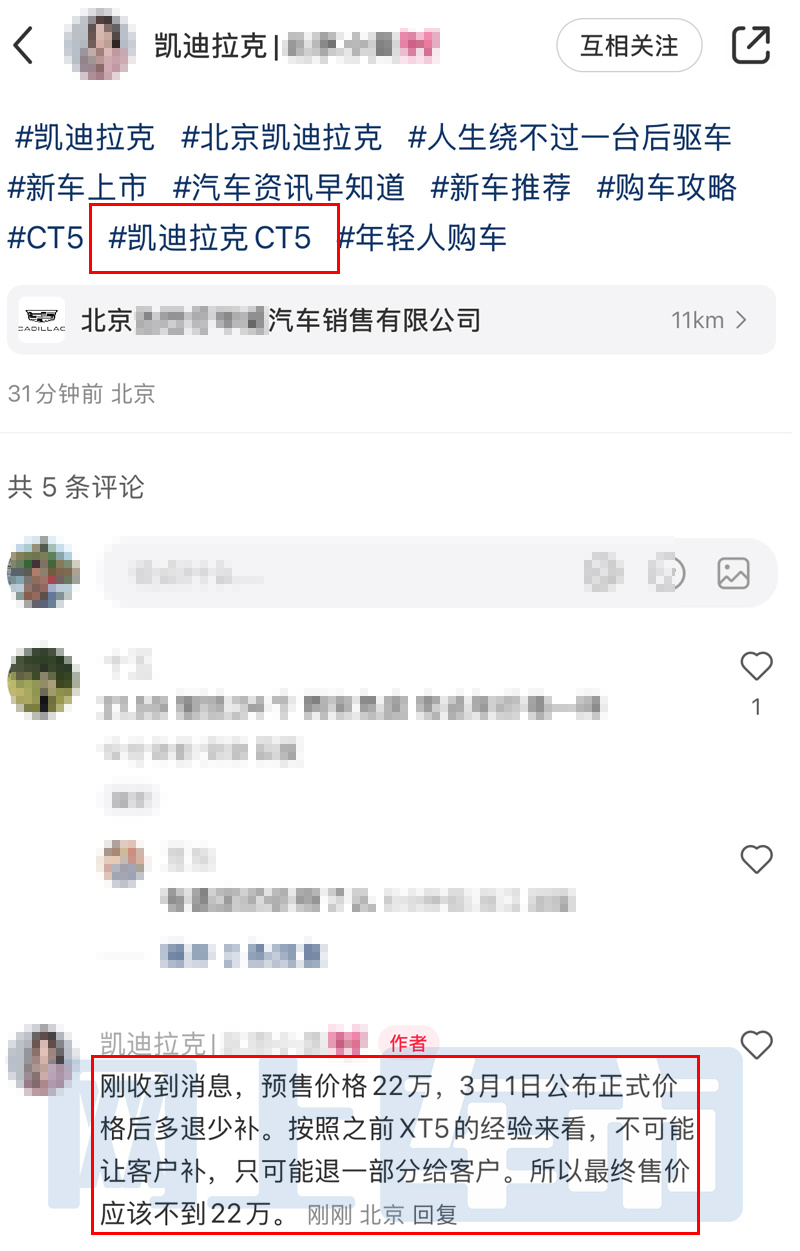
Task: Open the #人生绕不过一台后驱车 hashtag
Action: pyautogui.click(x=570, y=137)
